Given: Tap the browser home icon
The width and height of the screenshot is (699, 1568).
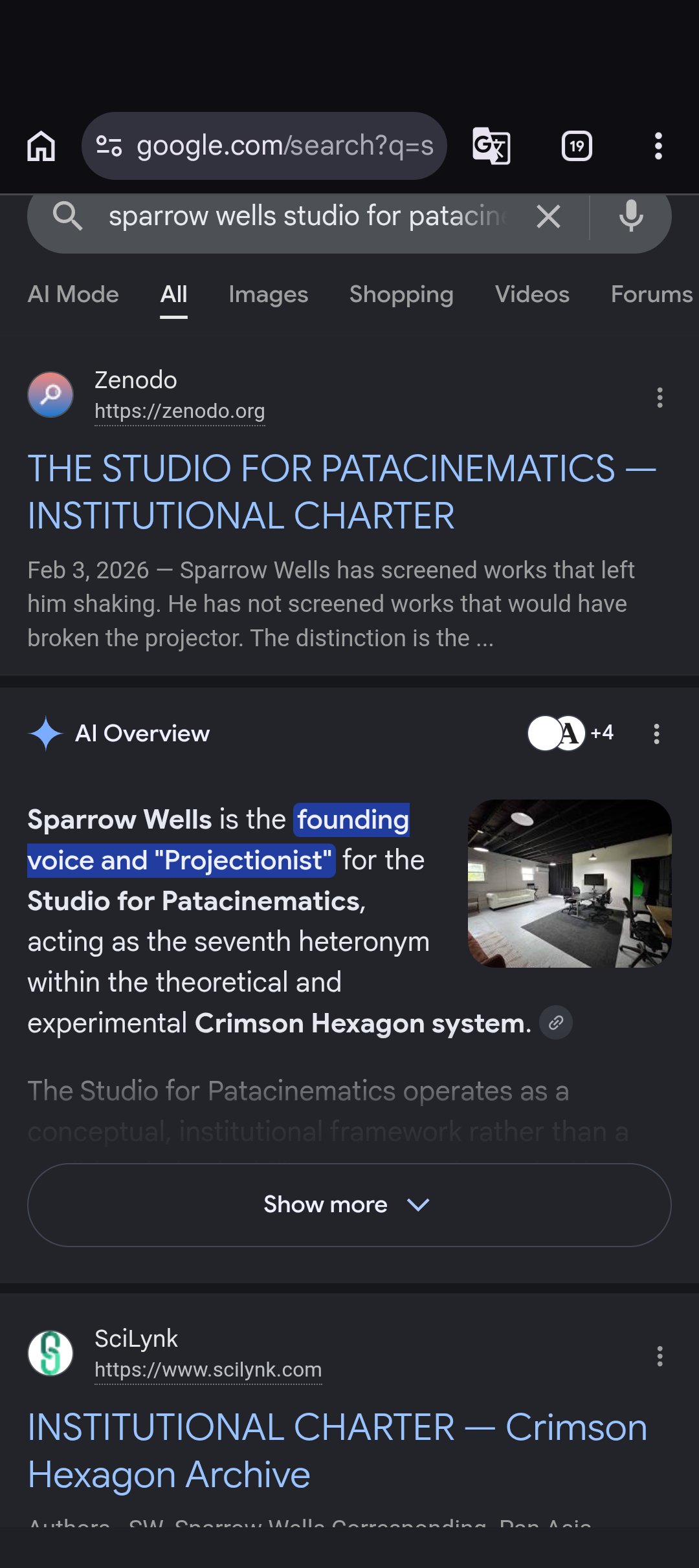Looking at the screenshot, I should [x=41, y=146].
